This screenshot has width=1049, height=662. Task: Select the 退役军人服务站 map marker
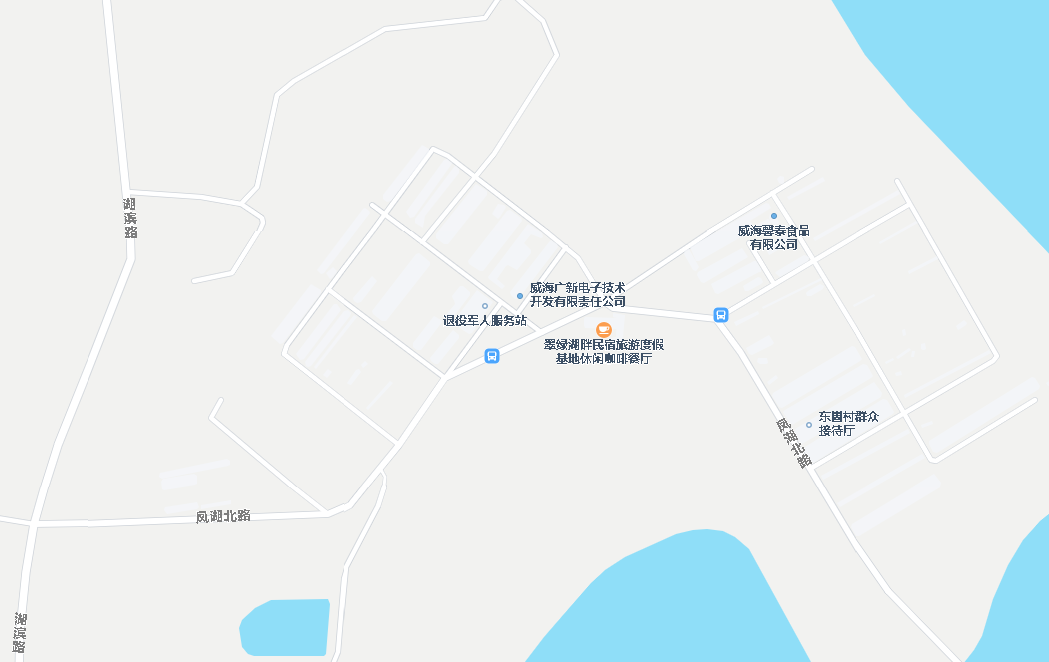click(x=485, y=306)
